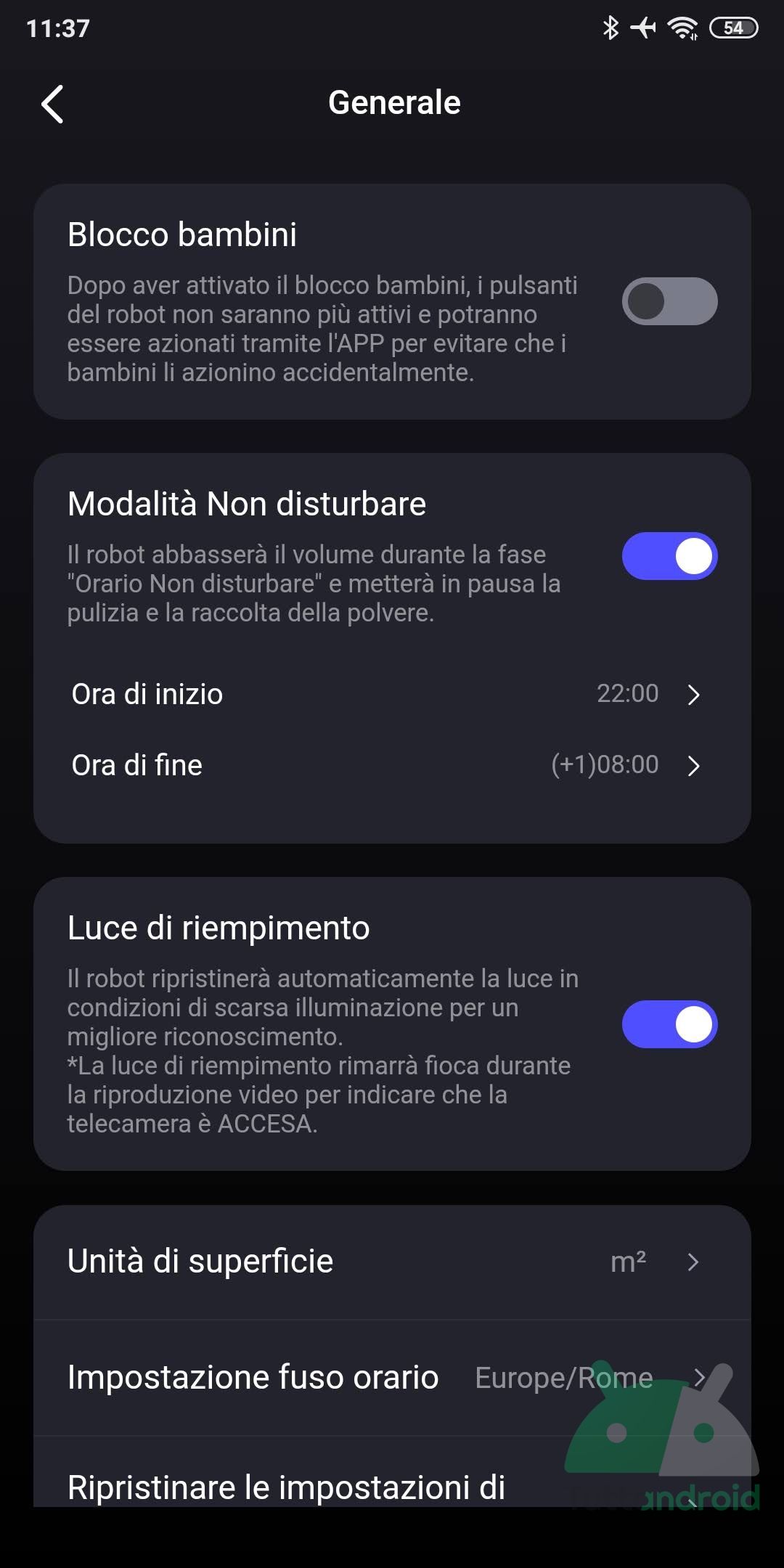Open the Unità di superficie setting
This screenshot has width=784, height=1568.
392,1262
